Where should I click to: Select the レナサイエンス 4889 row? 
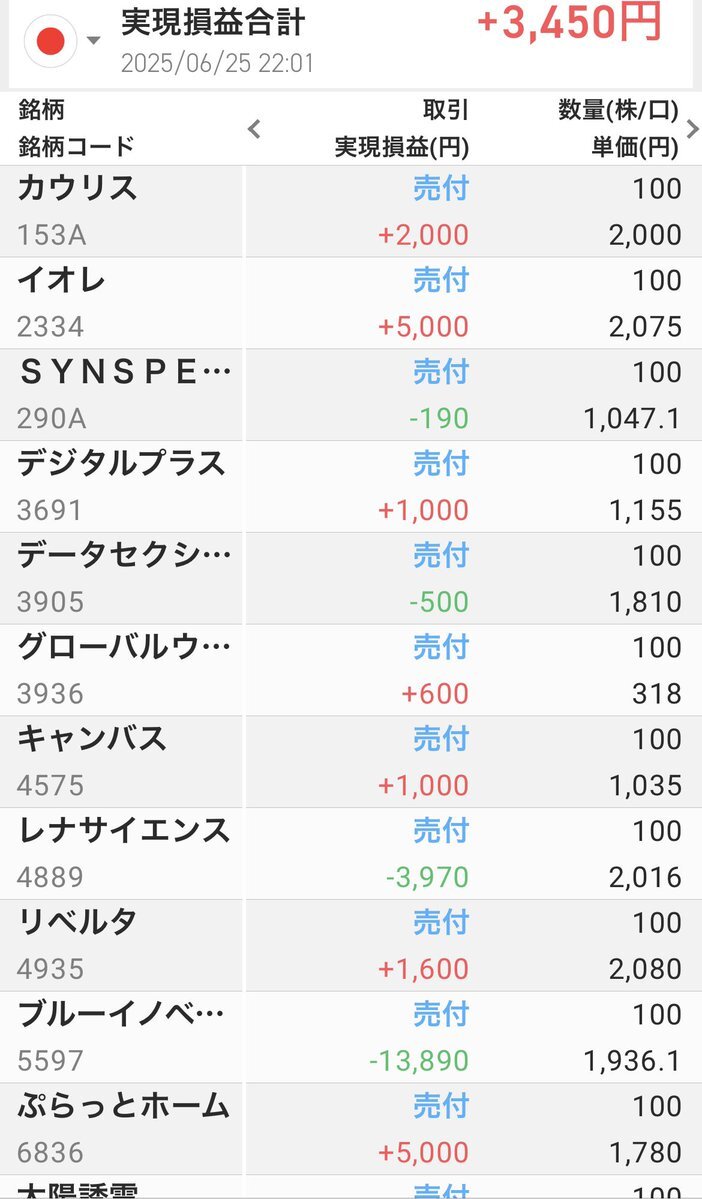[351, 854]
